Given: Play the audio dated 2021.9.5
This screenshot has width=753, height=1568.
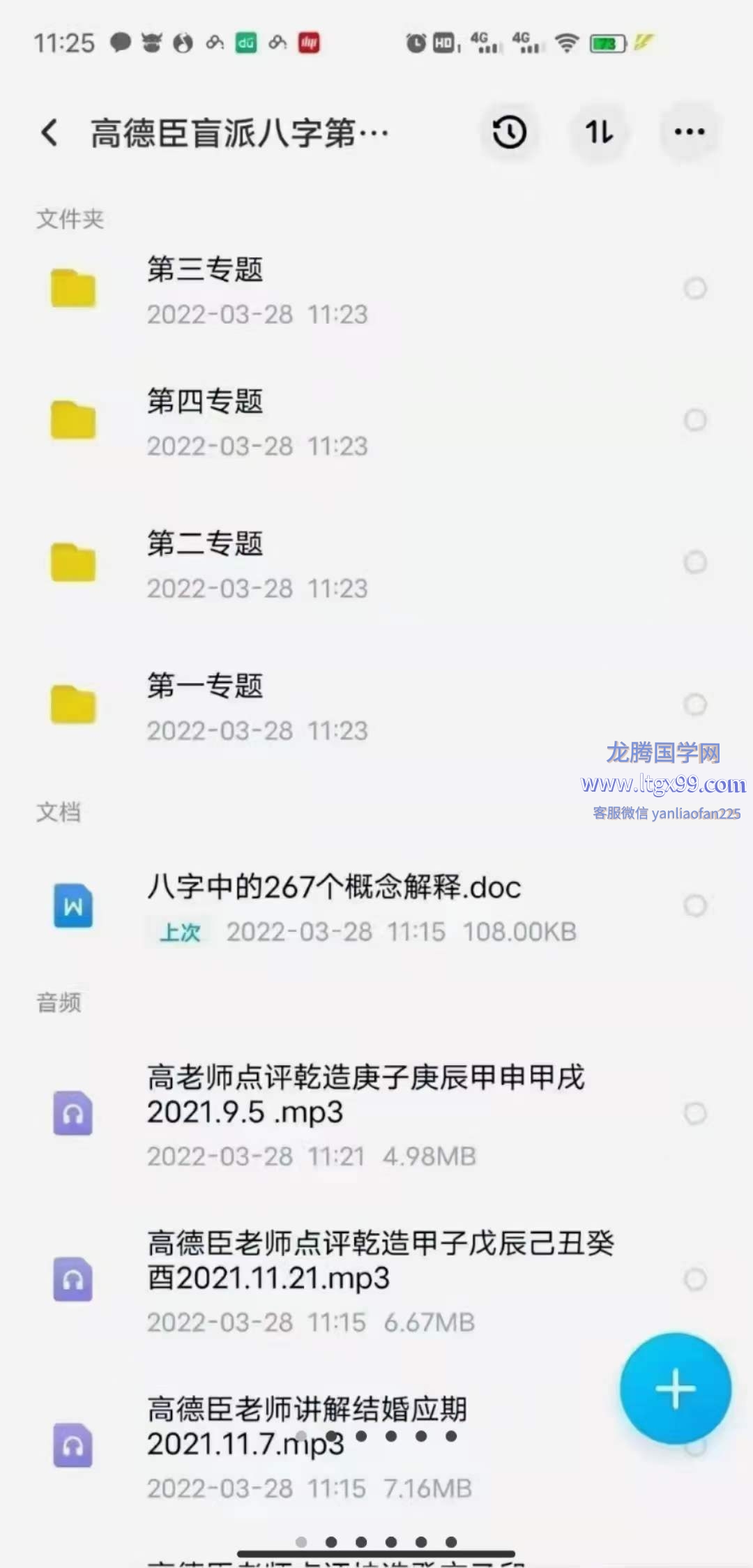Looking at the screenshot, I should pos(376,1115).
